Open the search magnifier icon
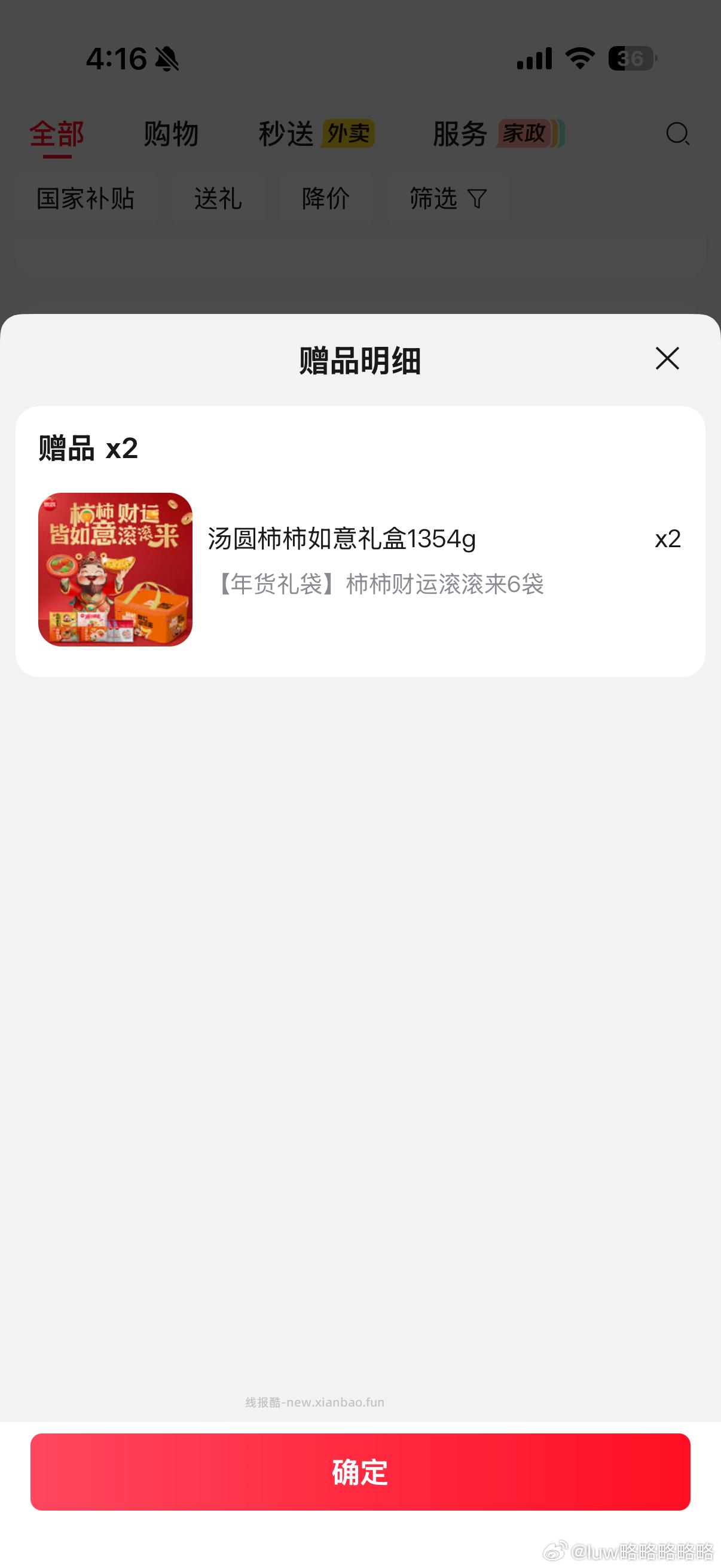 (677, 135)
